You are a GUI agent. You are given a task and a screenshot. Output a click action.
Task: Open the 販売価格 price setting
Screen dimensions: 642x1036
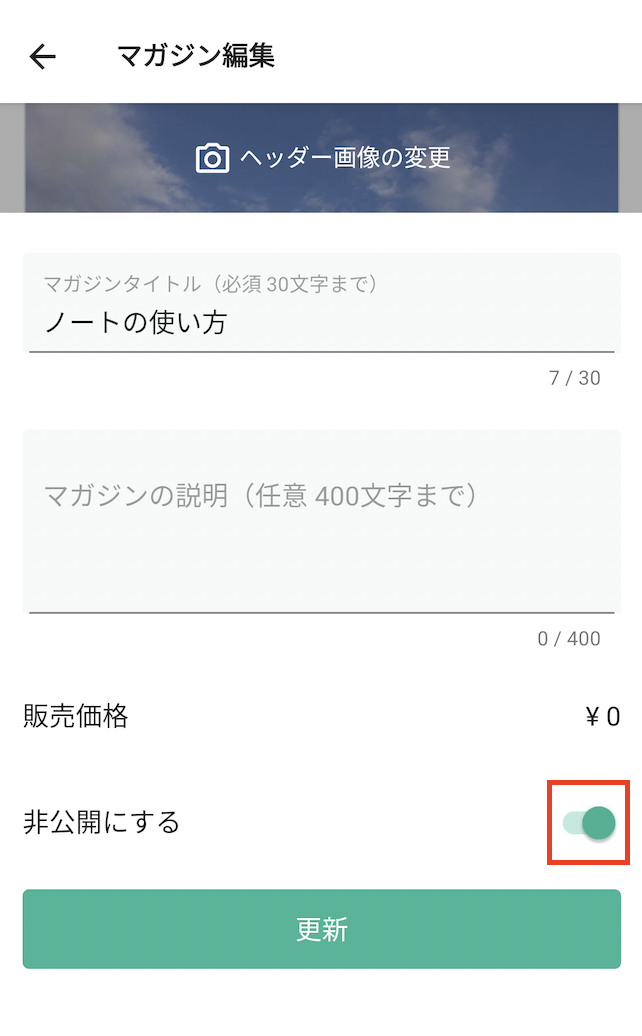pos(320,716)
